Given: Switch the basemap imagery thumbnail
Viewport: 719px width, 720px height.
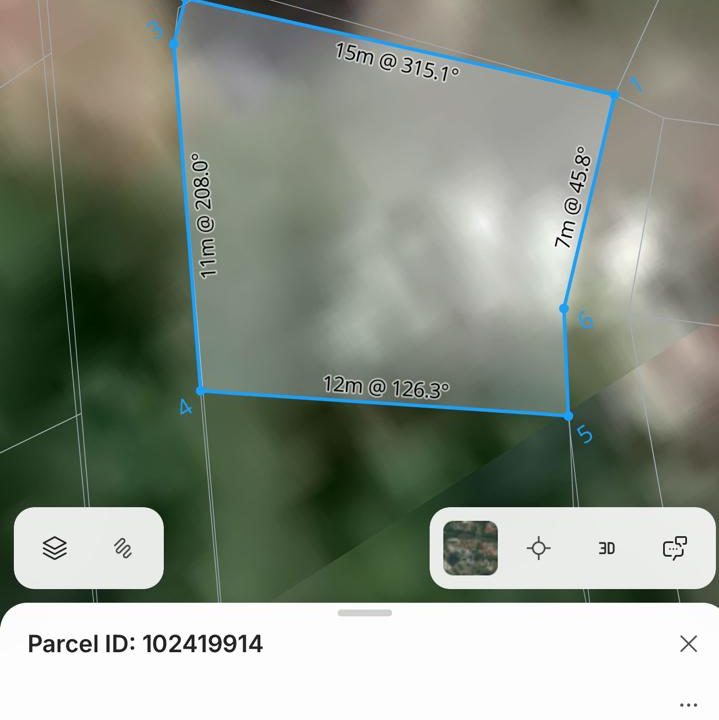Looking at the screenshot, I should click(x=470, y=548).
